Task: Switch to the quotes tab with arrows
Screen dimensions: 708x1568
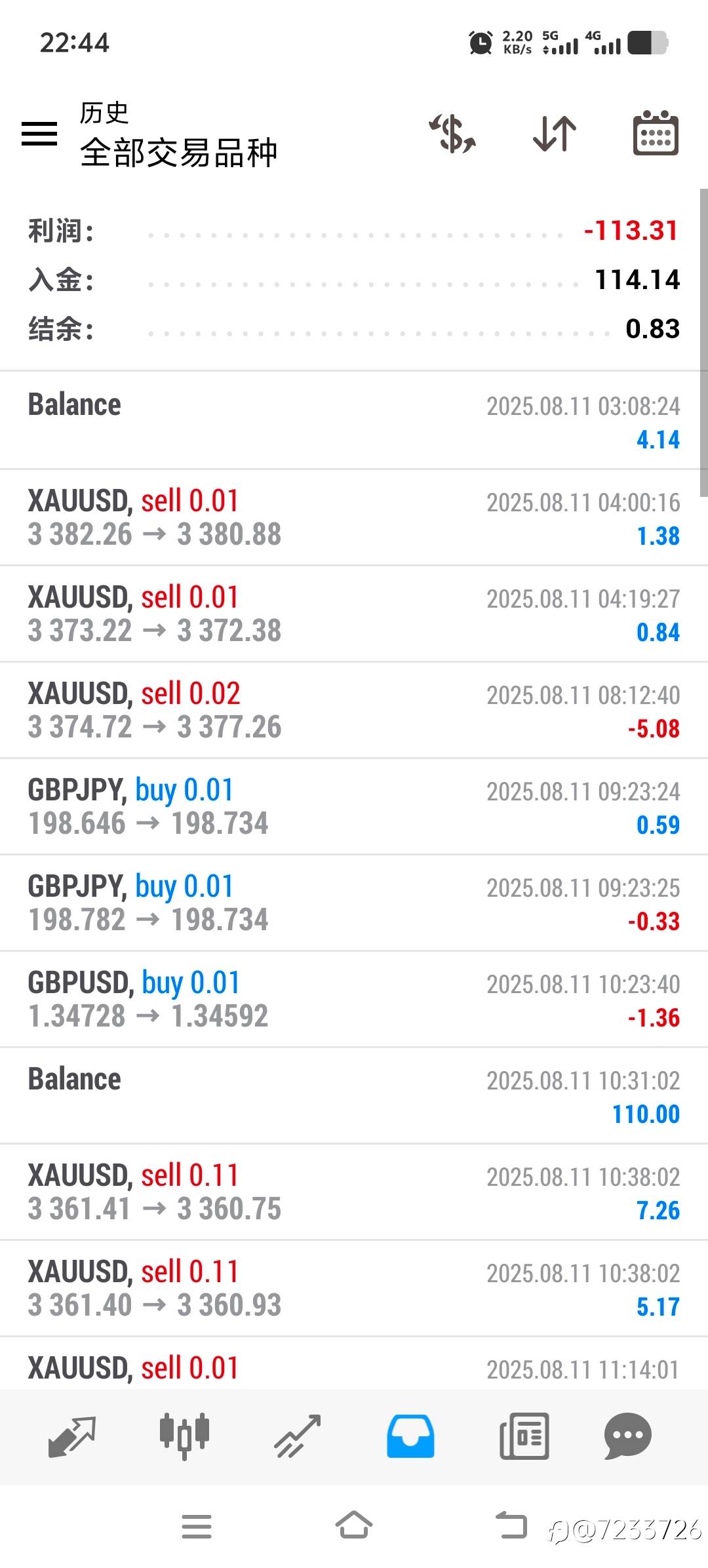Action: [x=72, y=1436]
